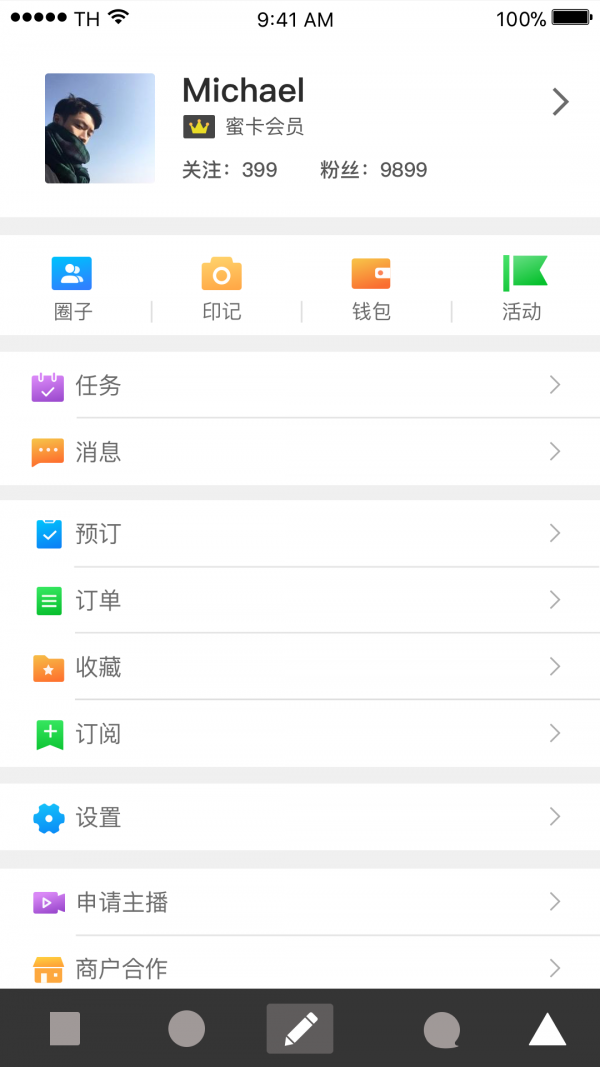The height and width of the screenshot is (1067, 600).
Task: Open the 任务 tasks row
Action: pos(300,386)
